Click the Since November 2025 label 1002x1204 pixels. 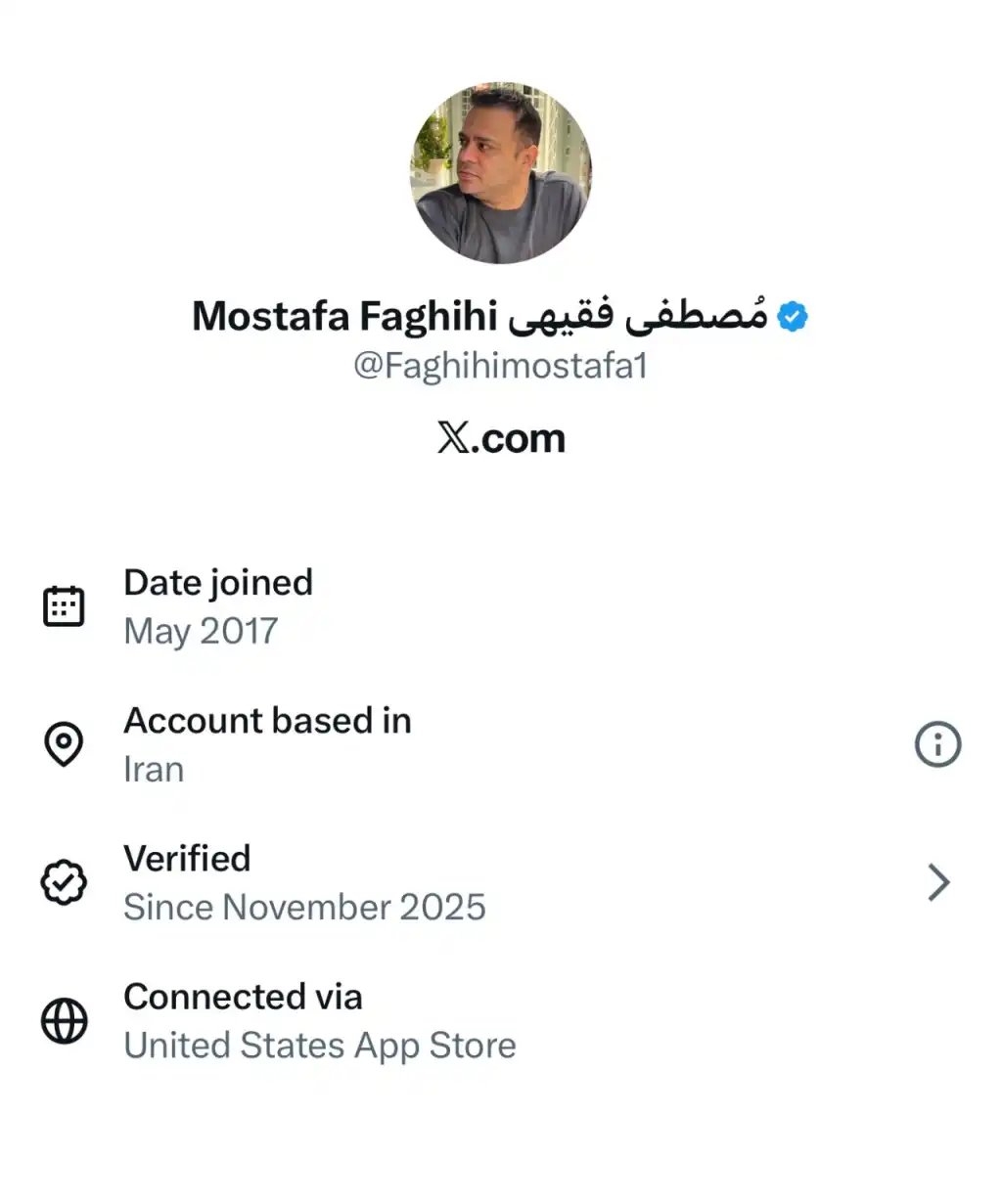point(303,908)
